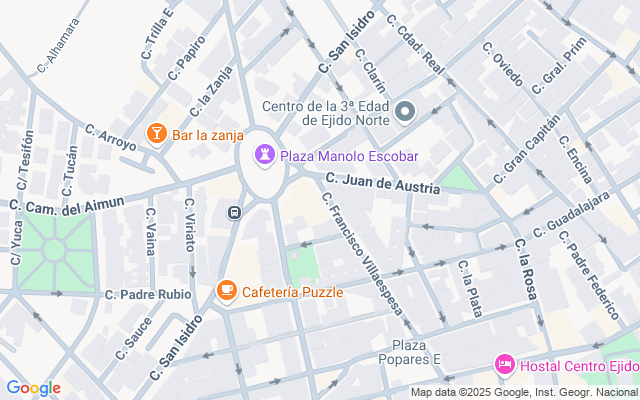Viewport: 640px width, 400px height.
Task: Open the Cafetería Puzzle pin
Action: click(x=227, y=291)
